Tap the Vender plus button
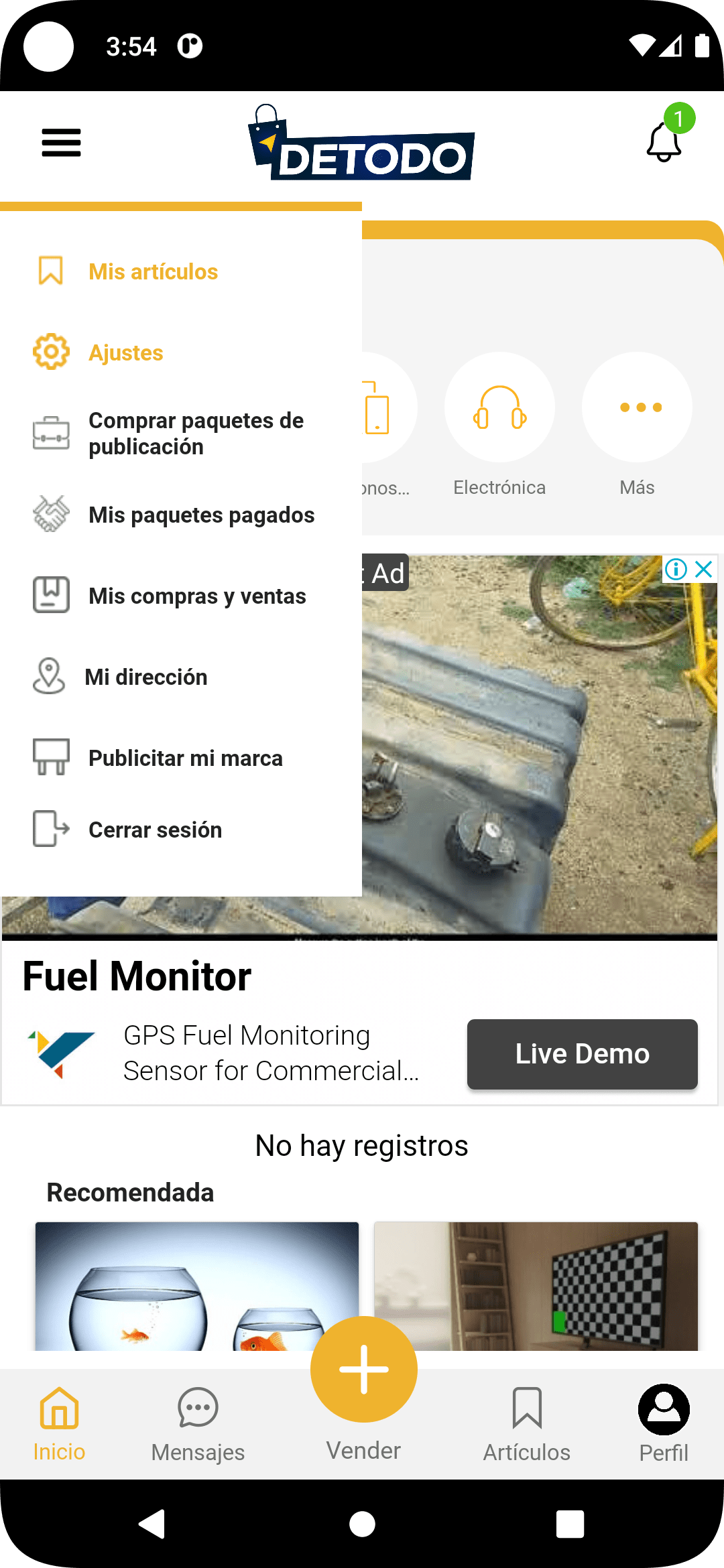 coord(363,1369)
